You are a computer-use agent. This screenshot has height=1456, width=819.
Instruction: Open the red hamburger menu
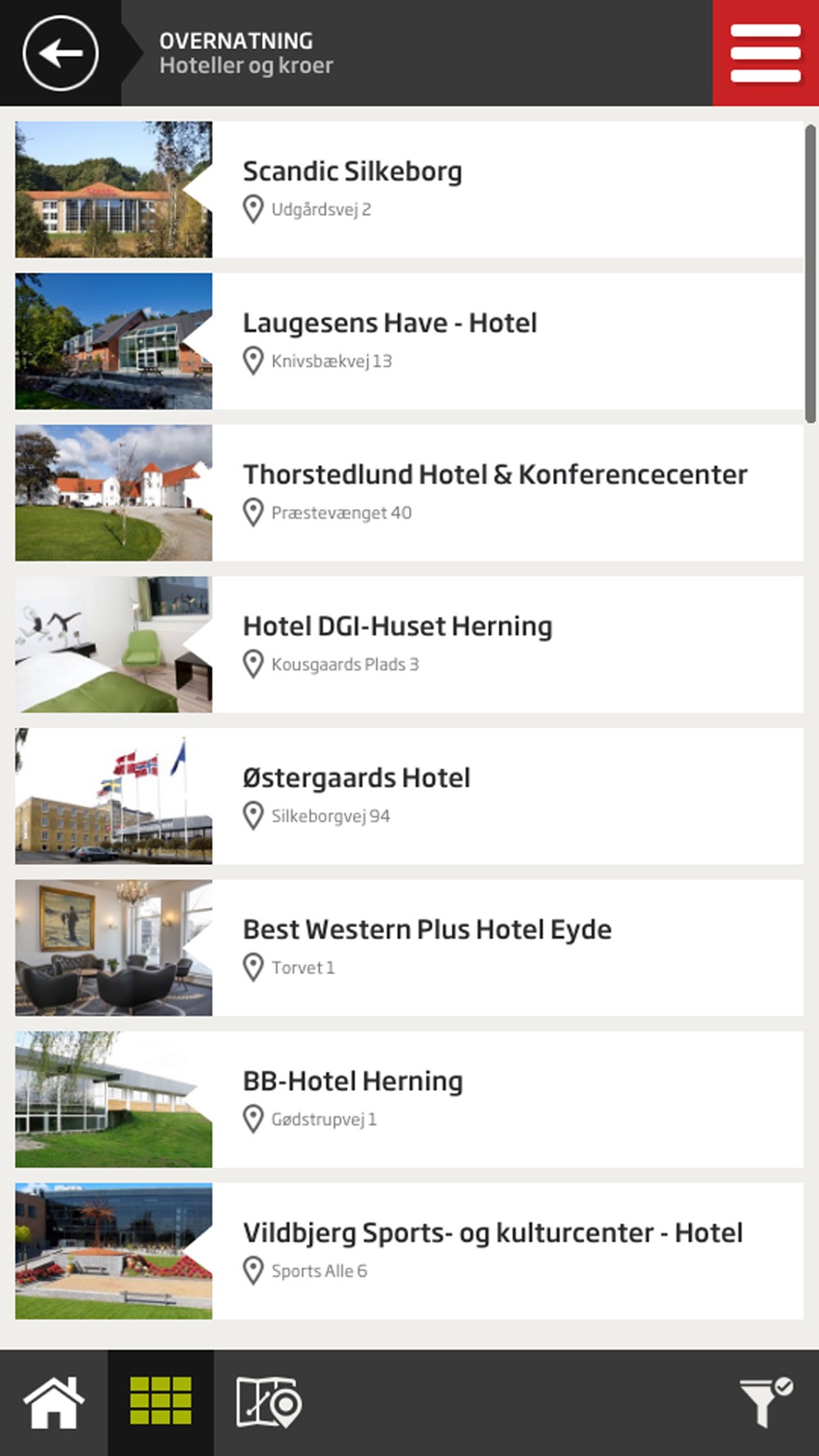coord(765,53)
